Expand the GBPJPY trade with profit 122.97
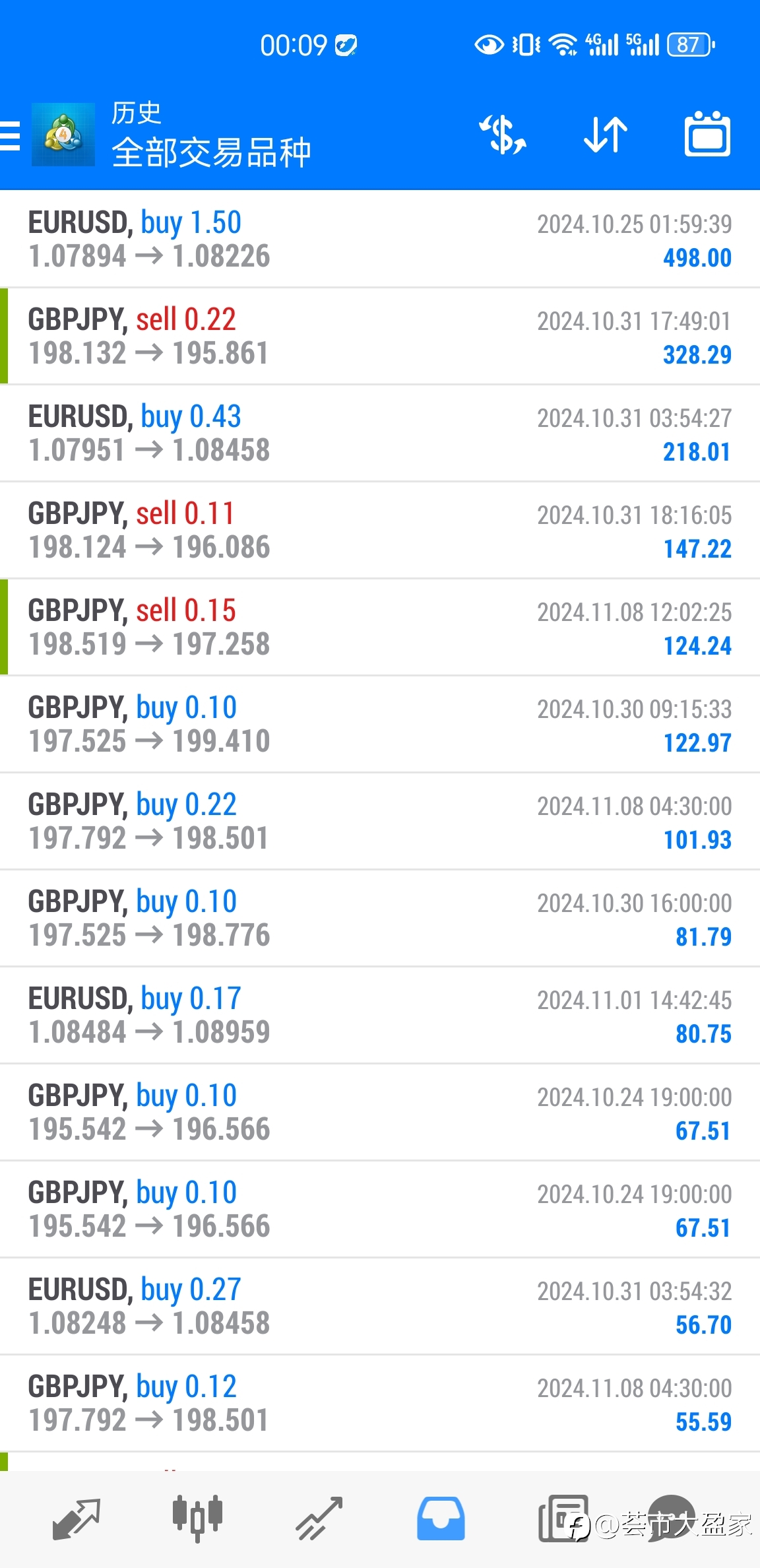 tap(380, 724)
